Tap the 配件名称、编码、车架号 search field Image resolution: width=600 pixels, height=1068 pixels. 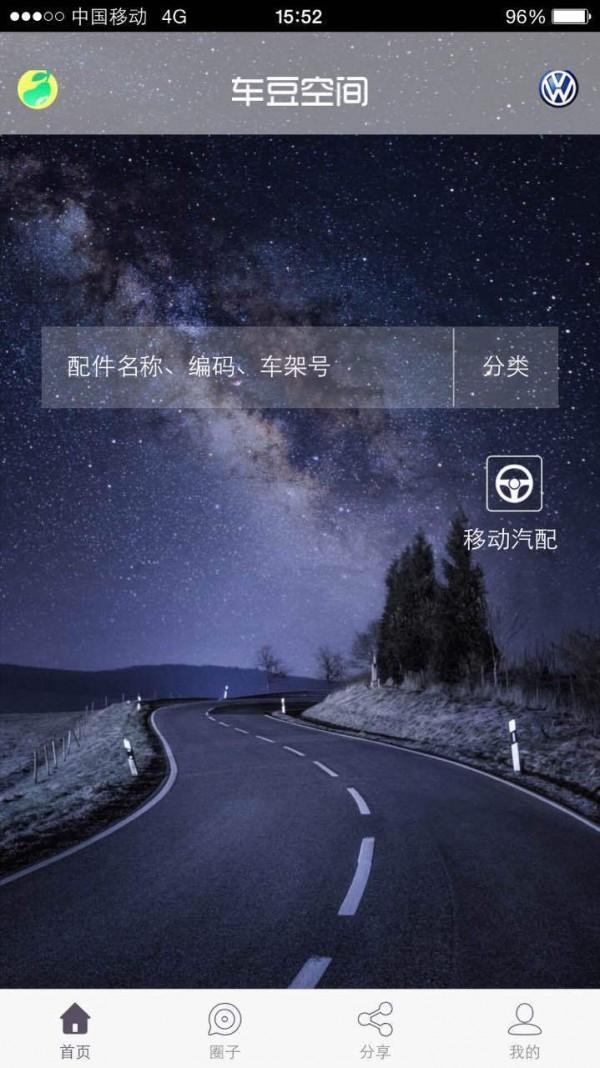click(x=247, y=367)
